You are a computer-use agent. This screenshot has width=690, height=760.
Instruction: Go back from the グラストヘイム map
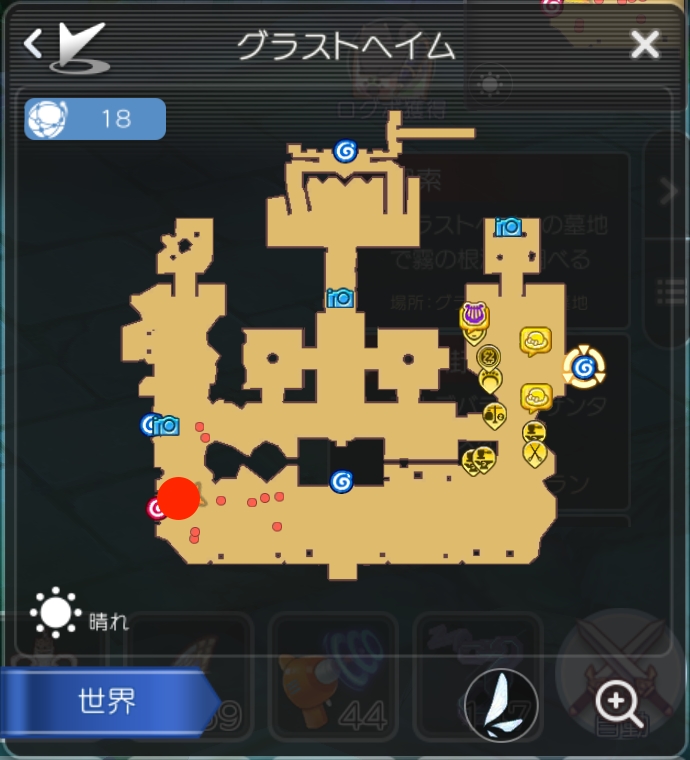coord(33,44)
